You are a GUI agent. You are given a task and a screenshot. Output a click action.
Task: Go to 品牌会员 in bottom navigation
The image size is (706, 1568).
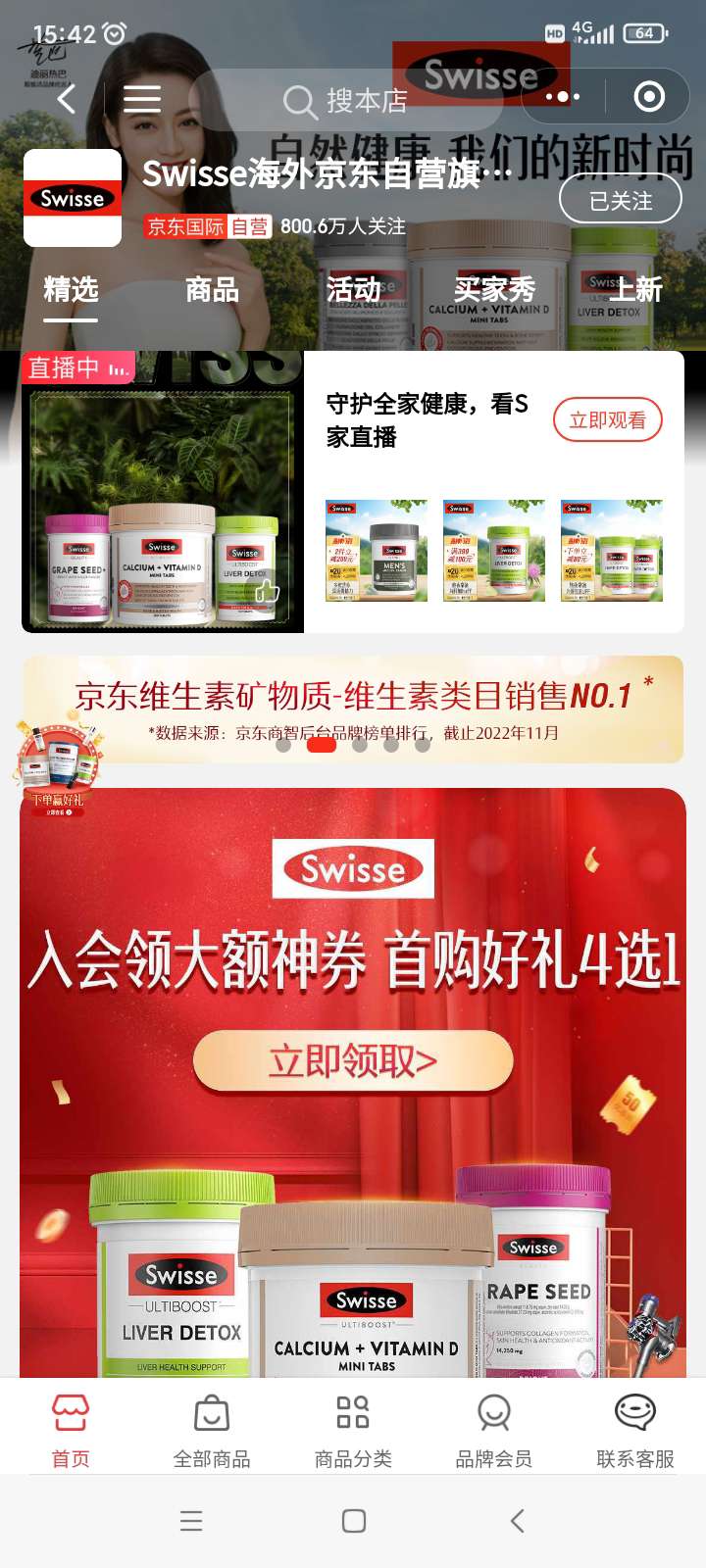494,1431
